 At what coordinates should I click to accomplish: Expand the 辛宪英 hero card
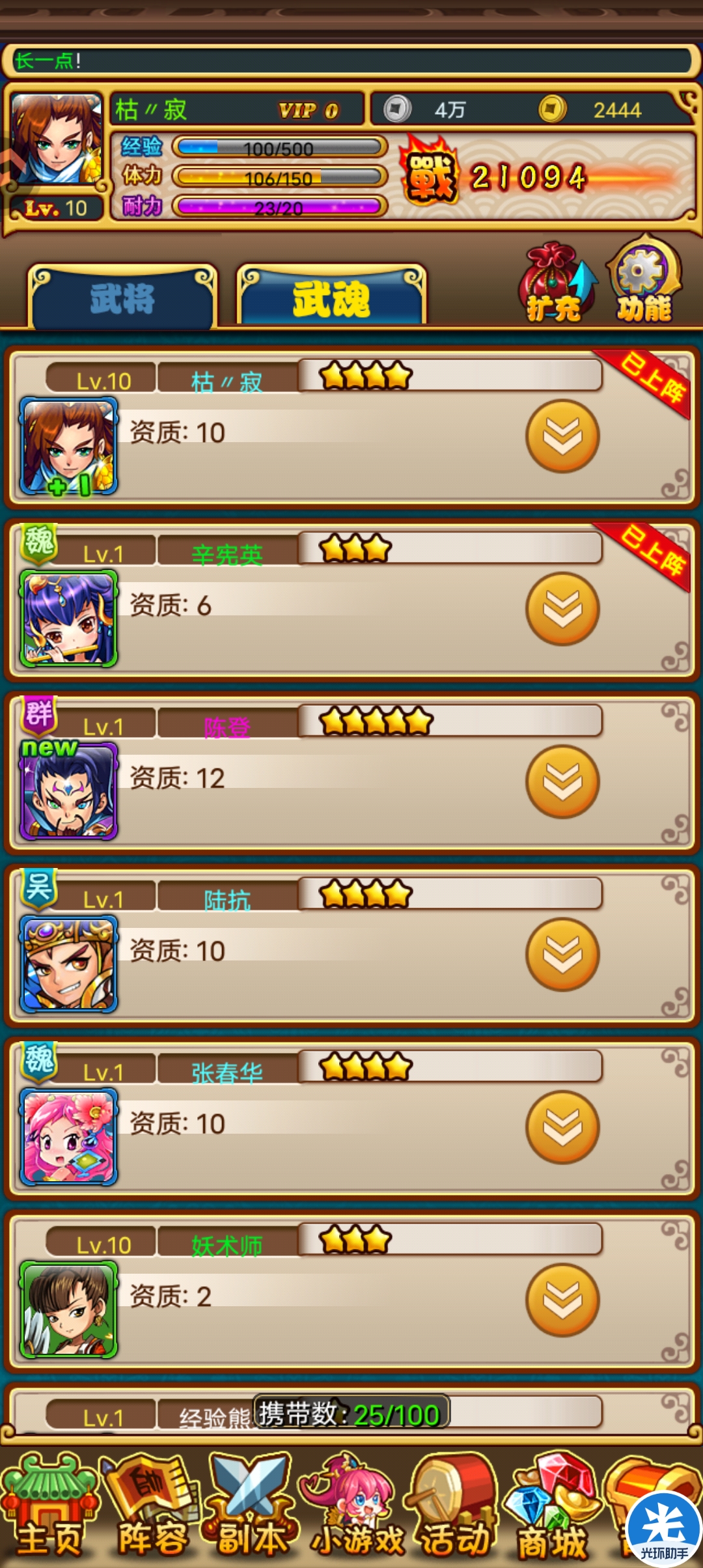click(x=562, y=609)
